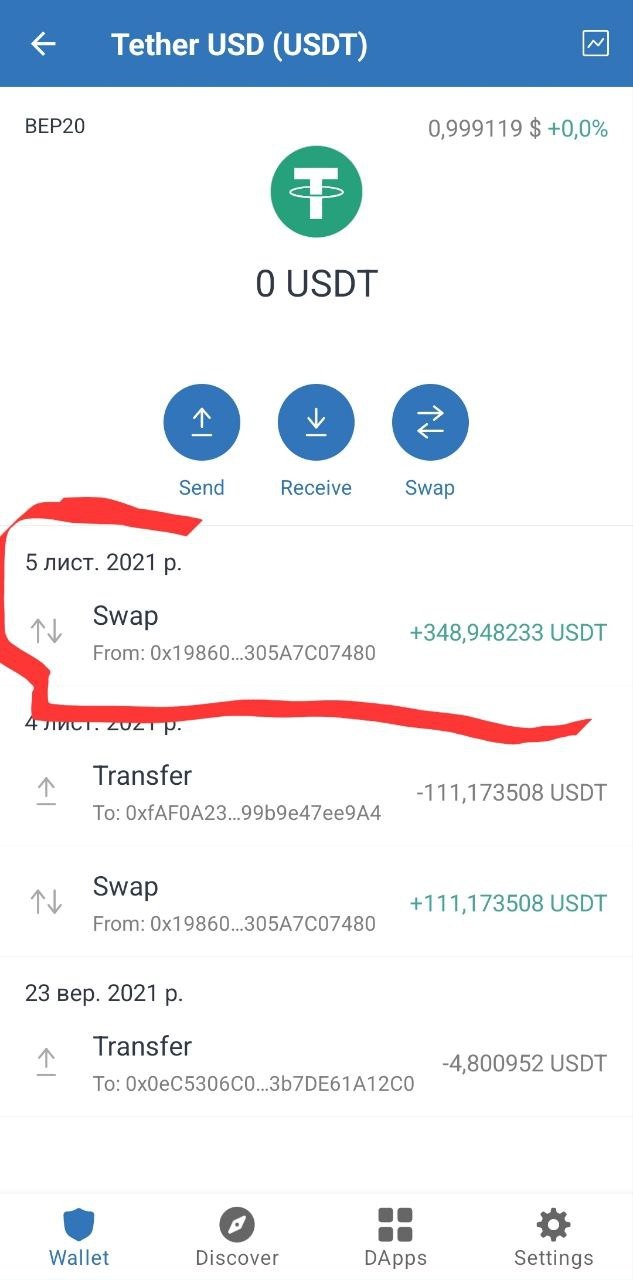
Task: Open the price chart icon
Action: pos(595,43)
